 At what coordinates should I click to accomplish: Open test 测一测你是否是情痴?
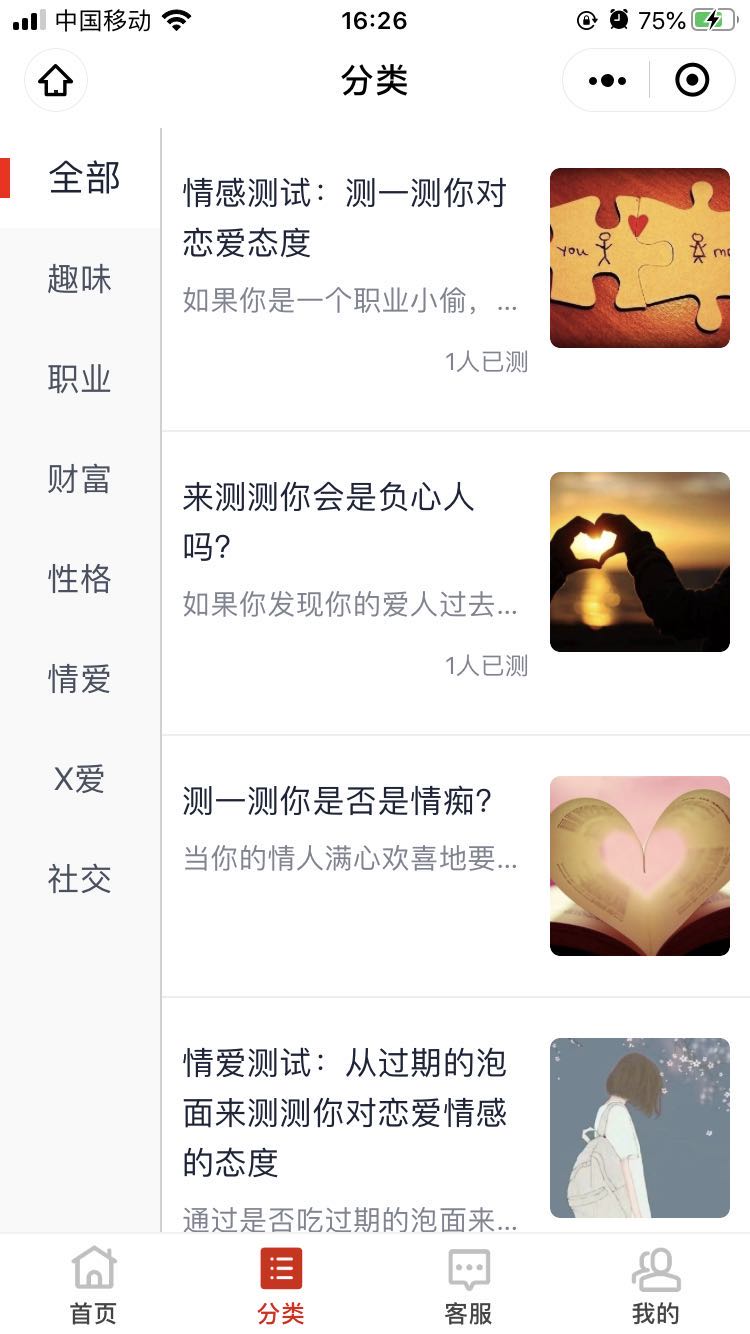point(456,866)
